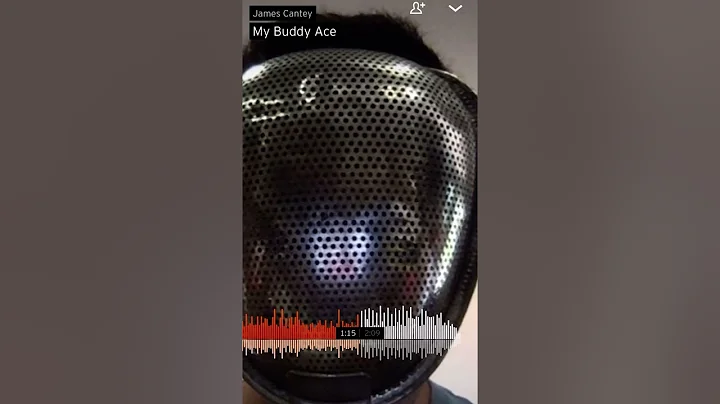Image resolution: width=720 pixels, height=404 pixels.
Task: Collapse the player with the down chevron
Action: point(455,8)
